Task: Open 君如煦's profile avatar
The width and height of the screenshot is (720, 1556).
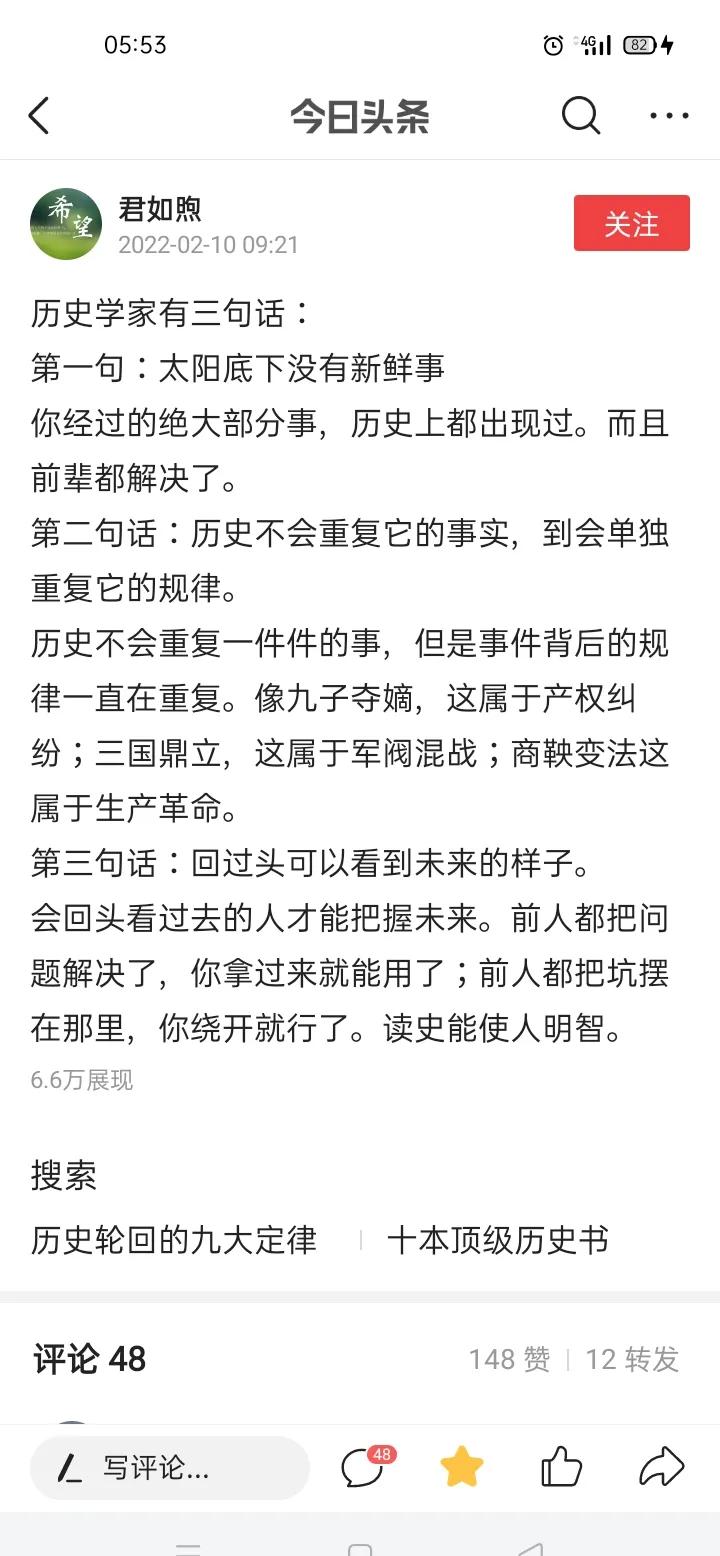Action: pos(66,224)
